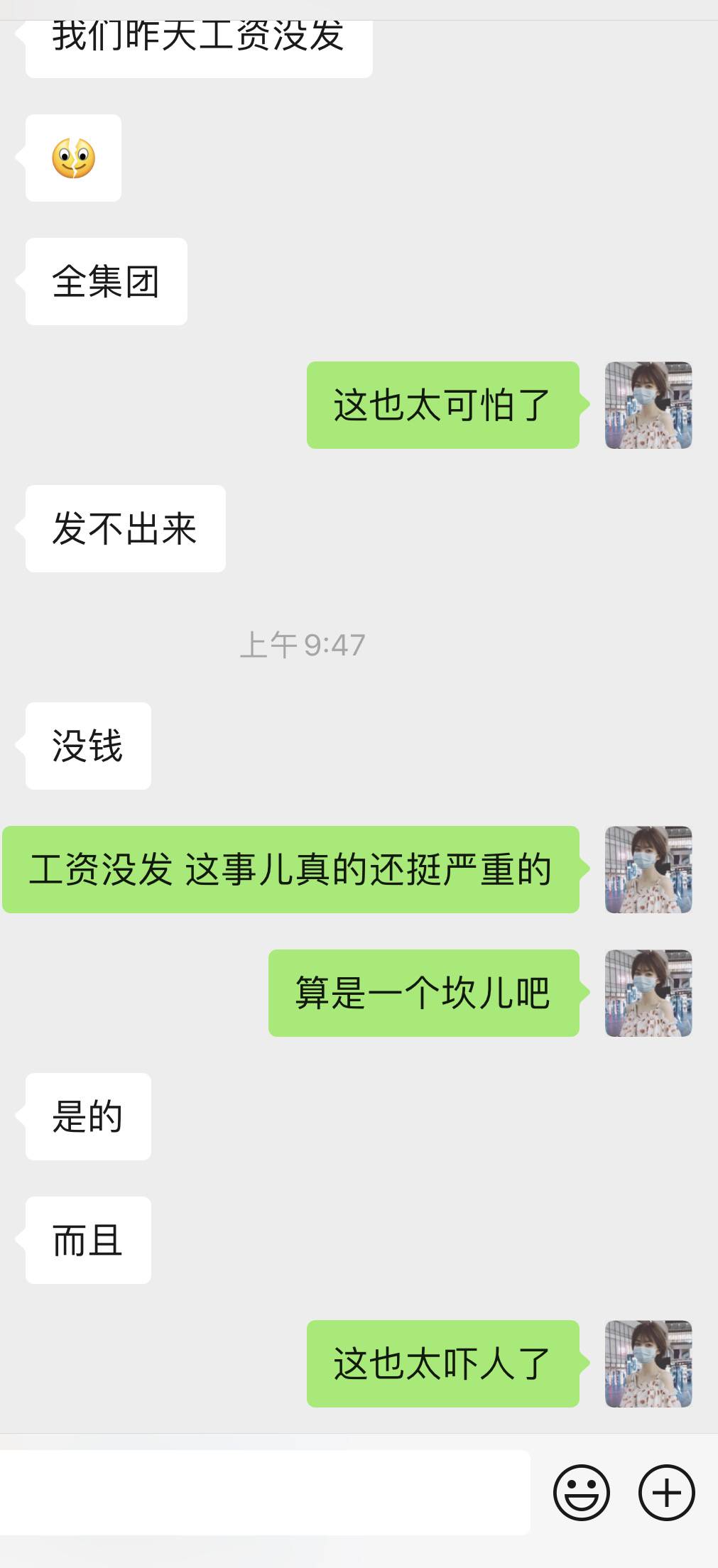Screen dimensions: 718x1568
Task: Tap avatar beside "算是一个坎儿吧" message
Action: [x=648, y=993]
